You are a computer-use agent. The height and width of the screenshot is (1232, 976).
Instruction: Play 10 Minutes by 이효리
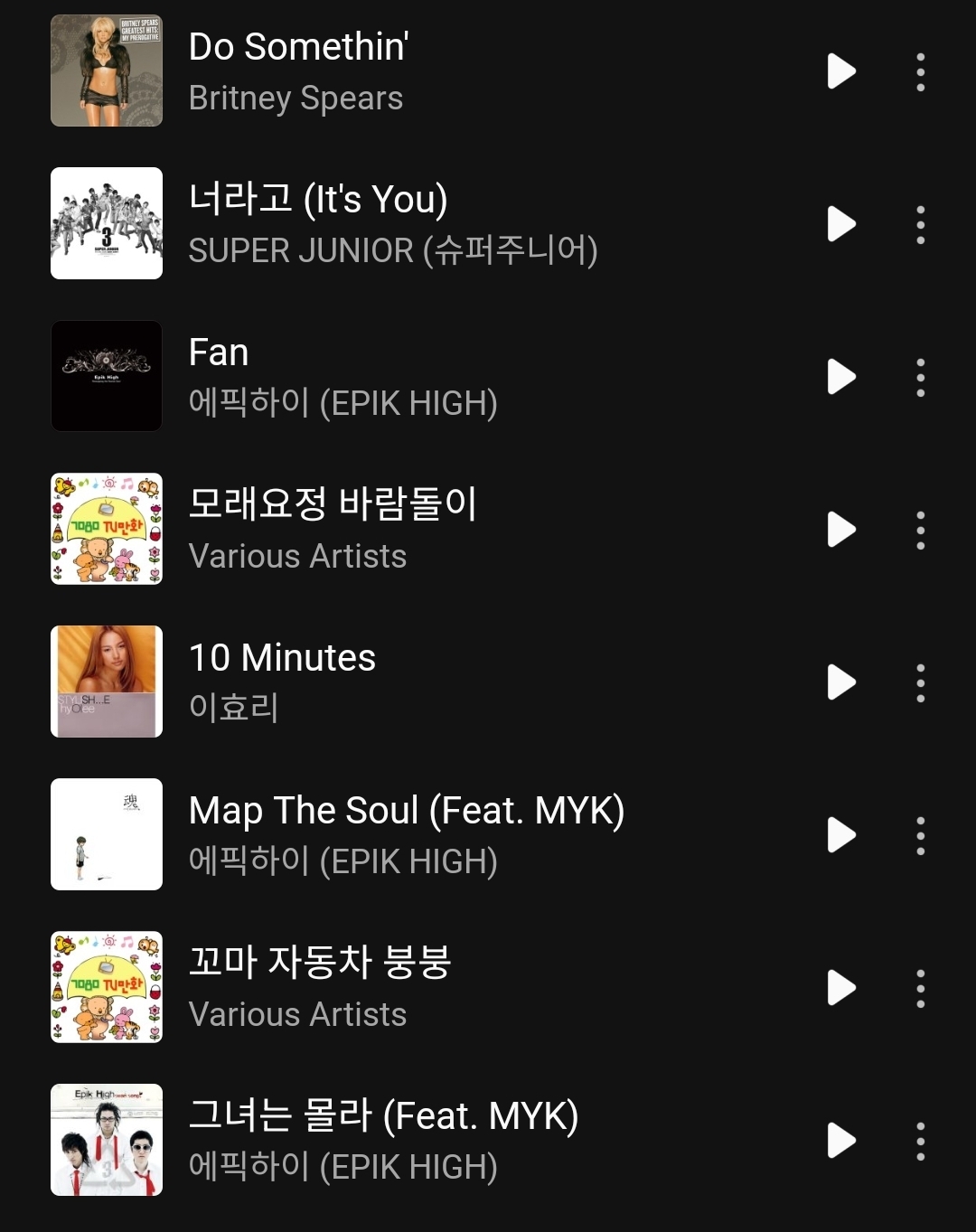pos(841,682)
